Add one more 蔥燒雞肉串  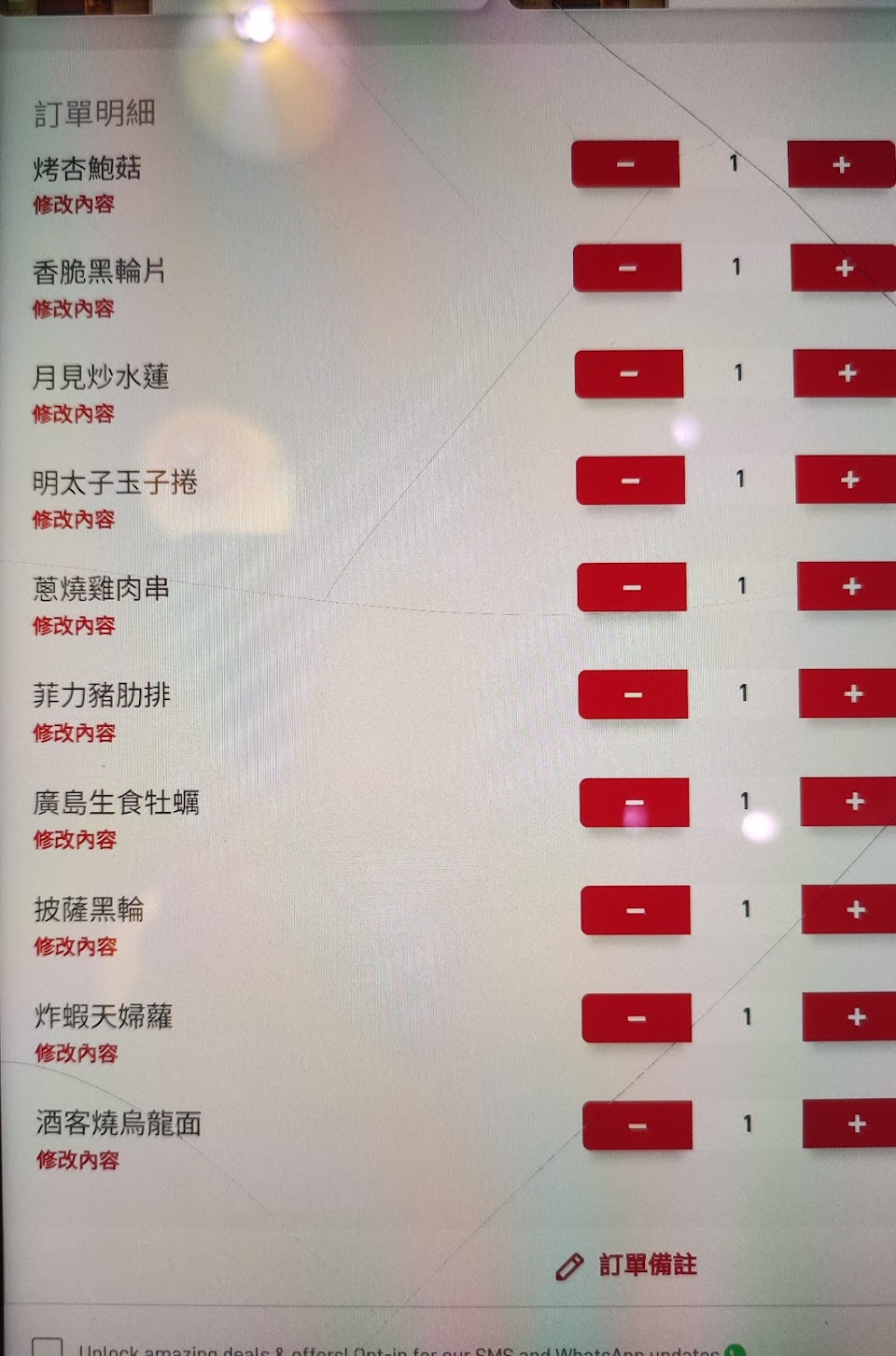849,586
